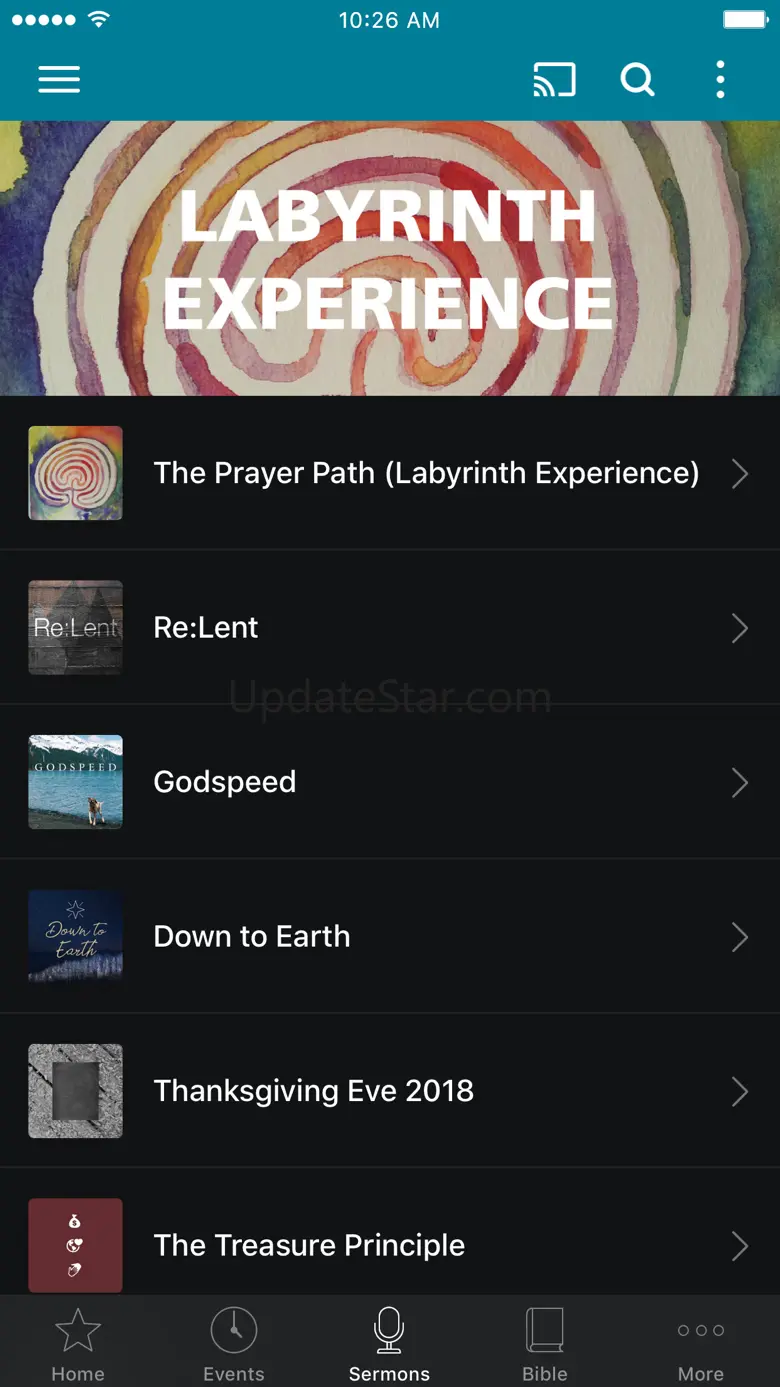Viewport: 780px width, 1387px height.
Task: Open the Labyrinth Experience banner
Action: pyautogui.click(x=390, y=258)
